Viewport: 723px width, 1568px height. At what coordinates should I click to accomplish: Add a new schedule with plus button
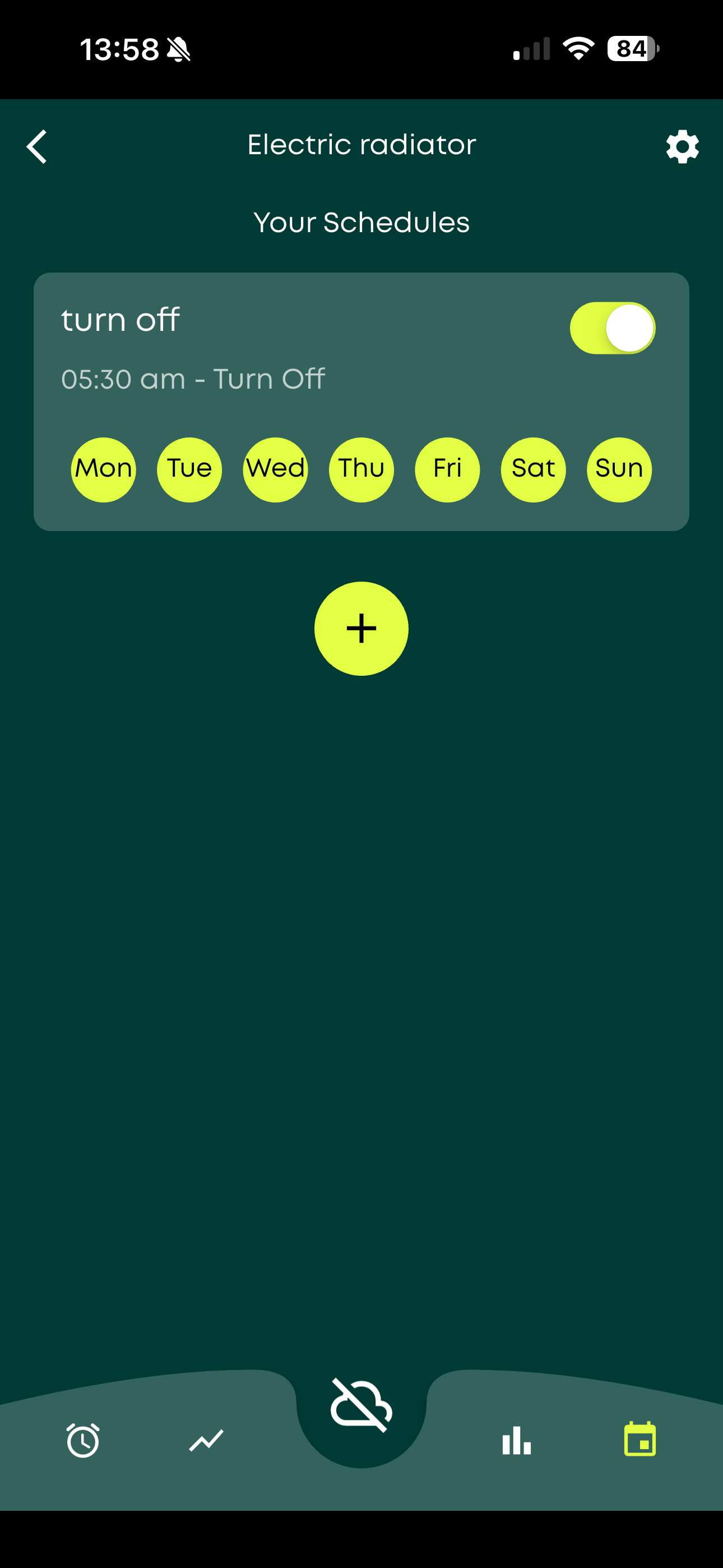click(361, 628)
